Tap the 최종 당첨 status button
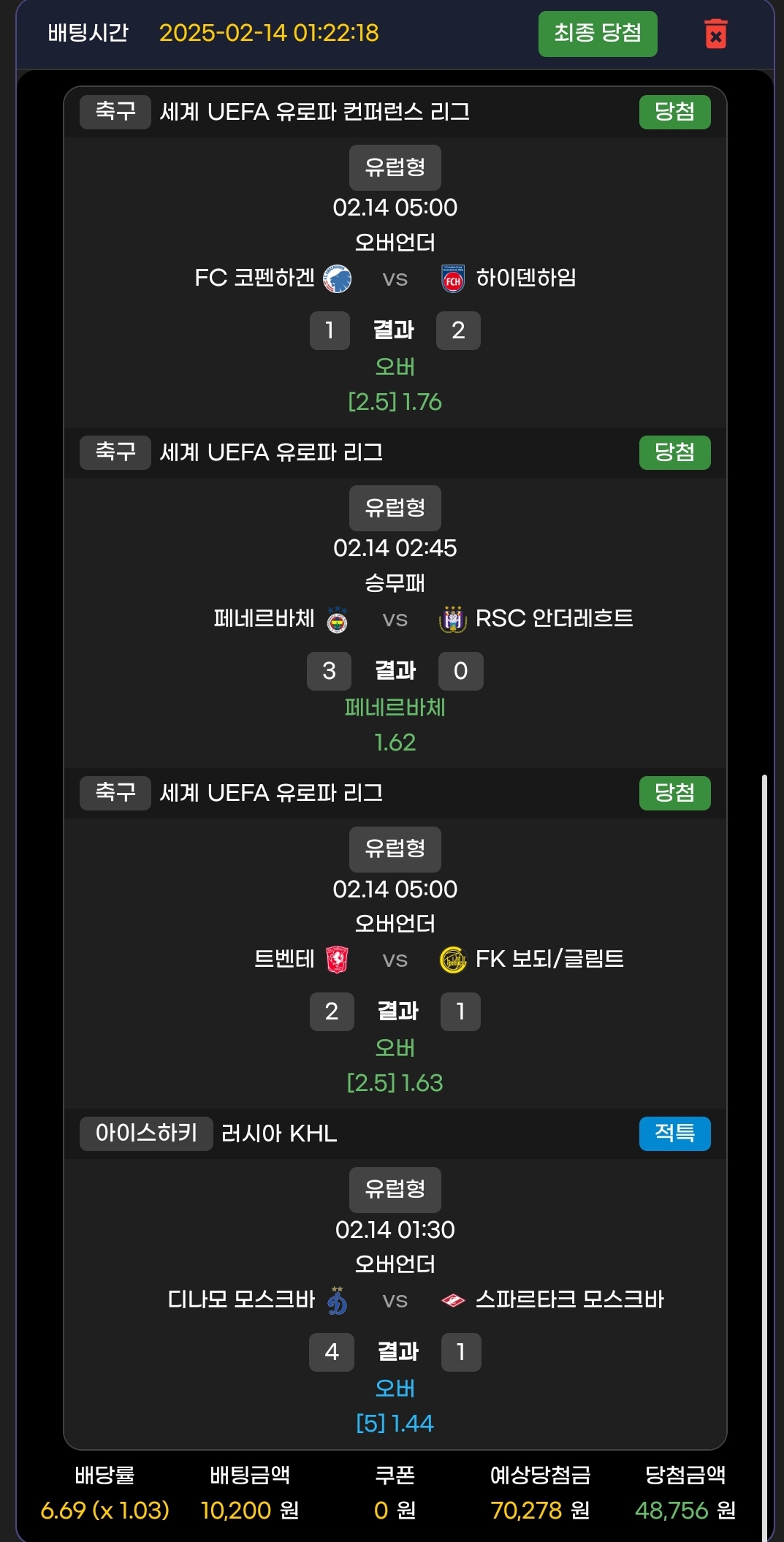This screenshot has height=1542, width=784. (x=597, y=34)
